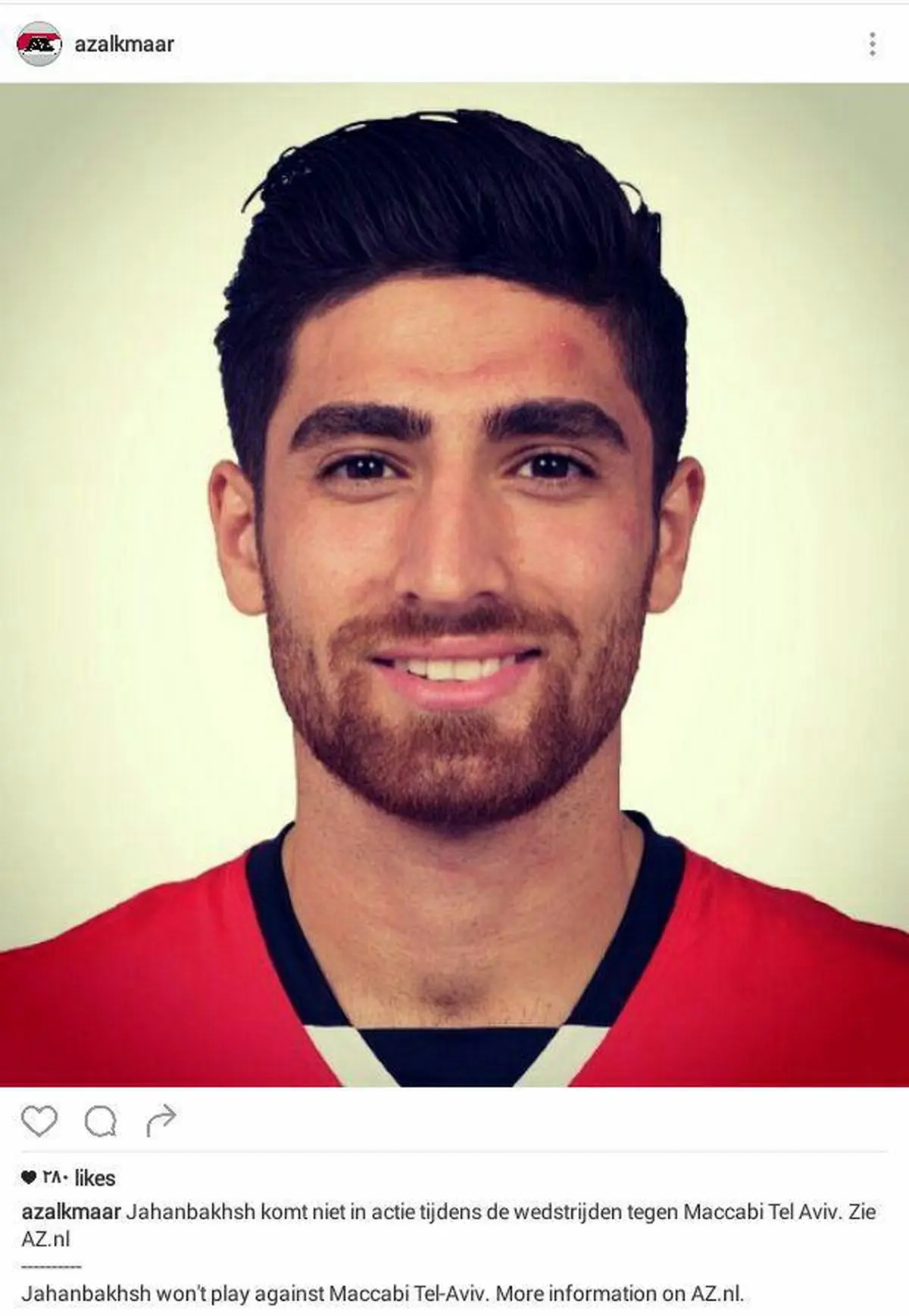This screenshot has height=1316, width=909.
Task: Open the post photo
Action: pos(454,583)
